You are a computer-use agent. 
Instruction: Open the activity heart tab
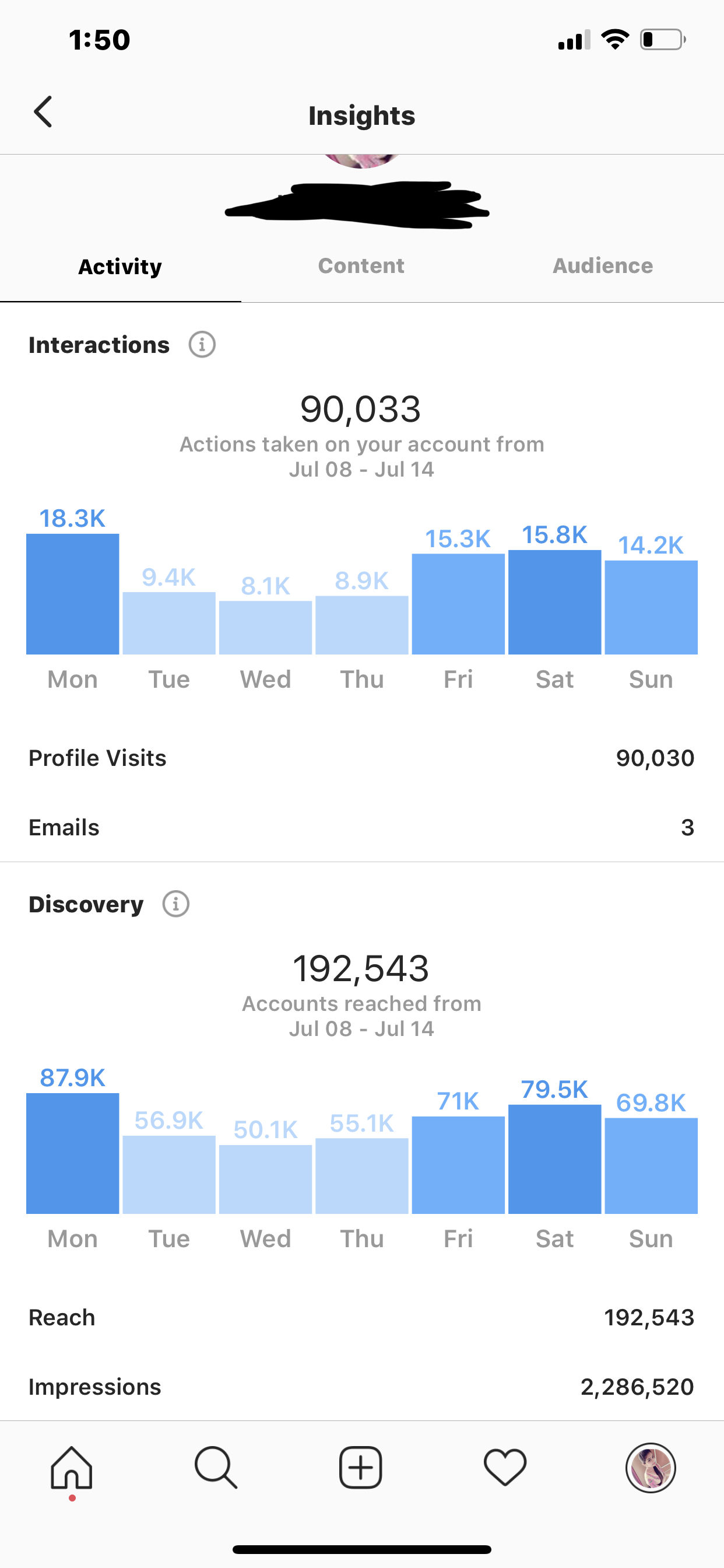(x=505, y=1468)
